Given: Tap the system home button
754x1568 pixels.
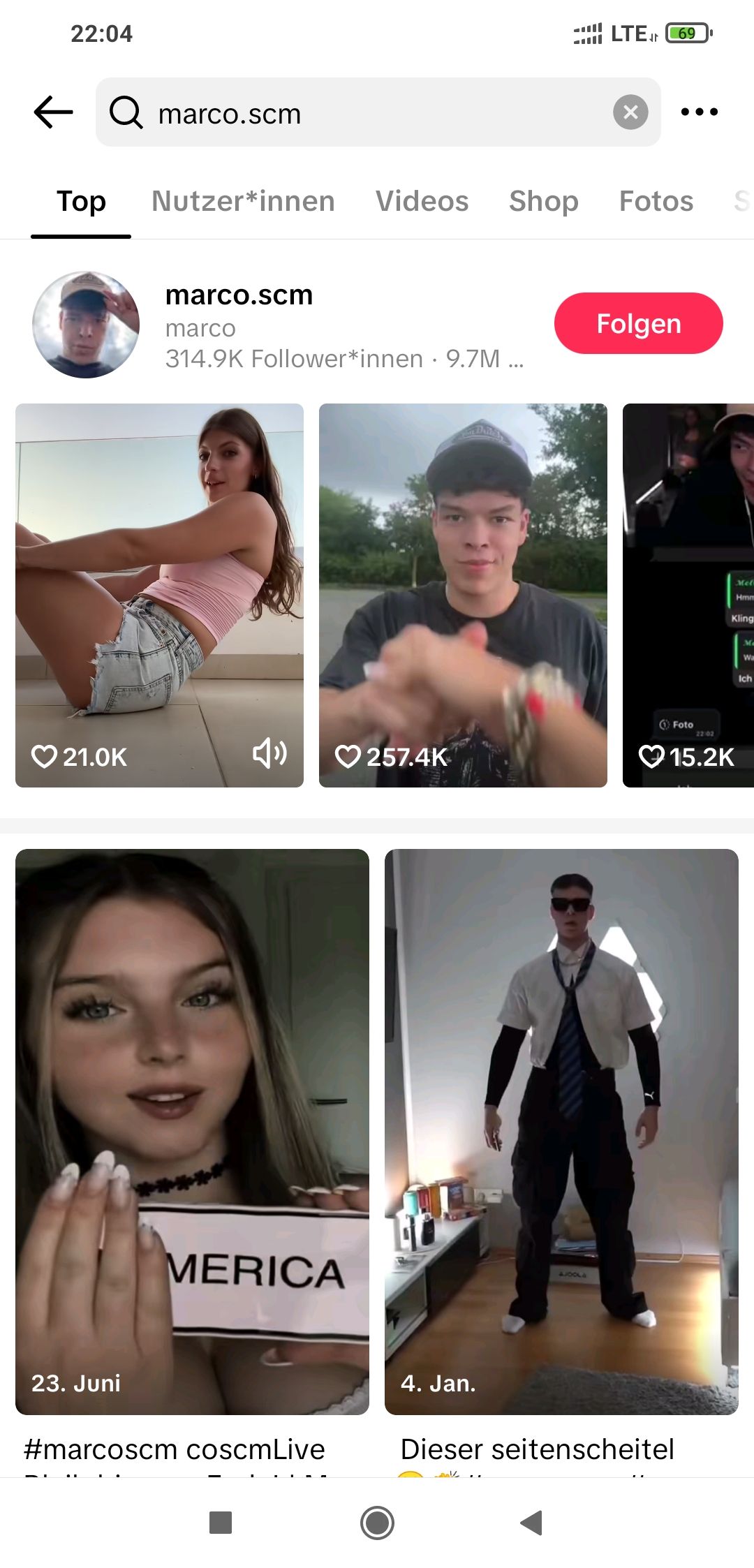Looking at the screenshot, I should [377, 1523].
